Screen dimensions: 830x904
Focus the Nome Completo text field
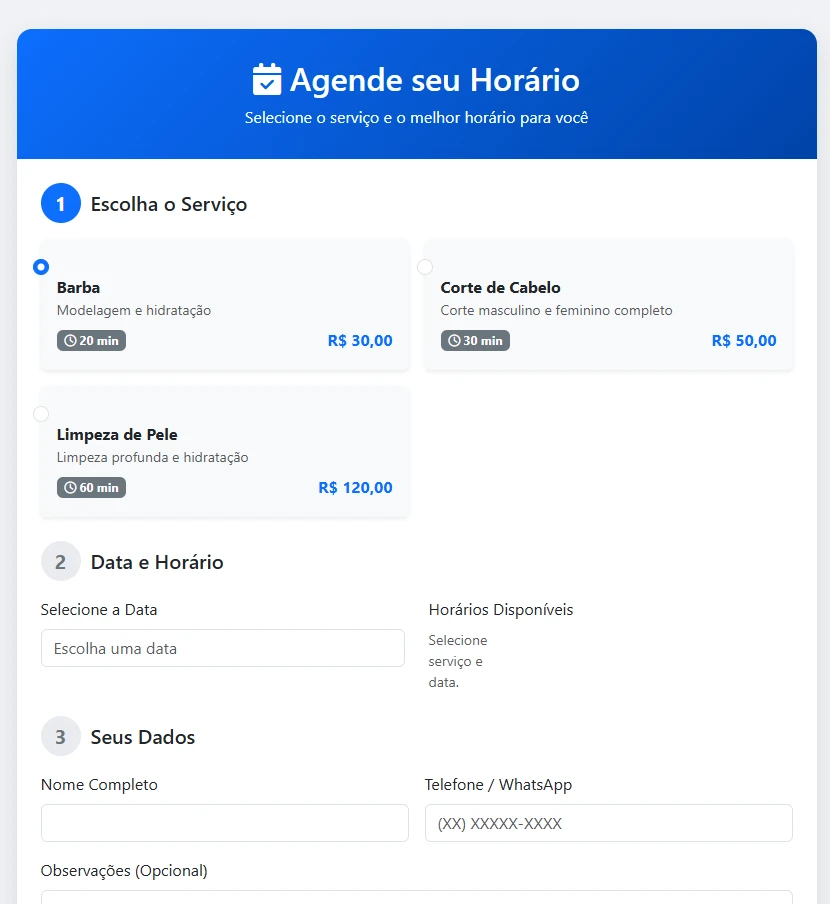pyautogui.click(x=225, y=823)
